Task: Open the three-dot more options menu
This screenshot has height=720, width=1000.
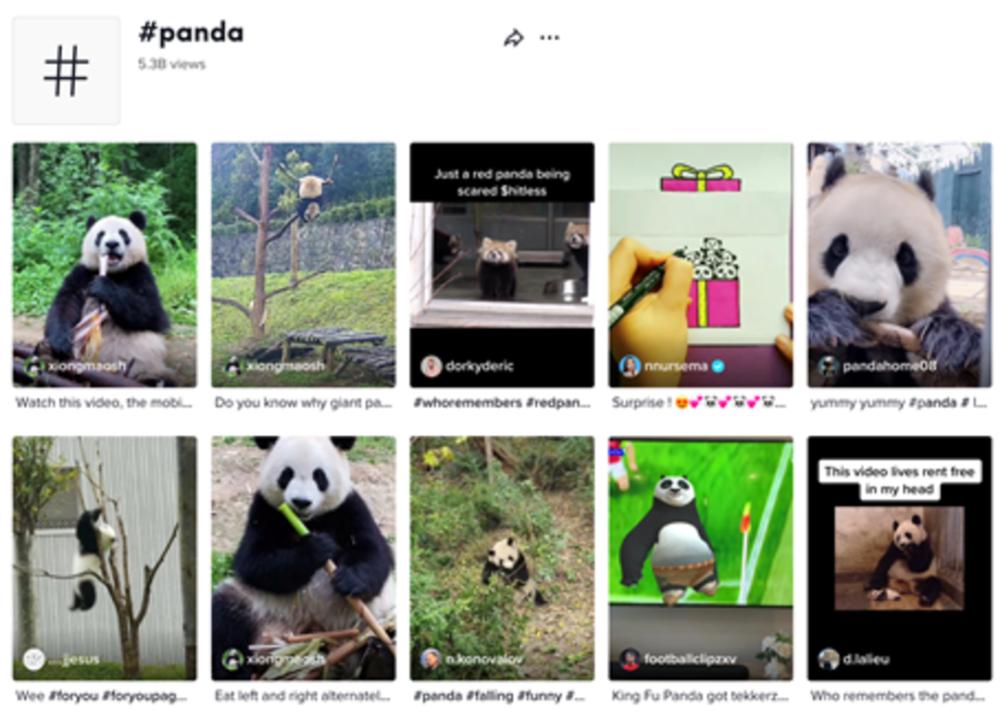Action: point(550,38)
